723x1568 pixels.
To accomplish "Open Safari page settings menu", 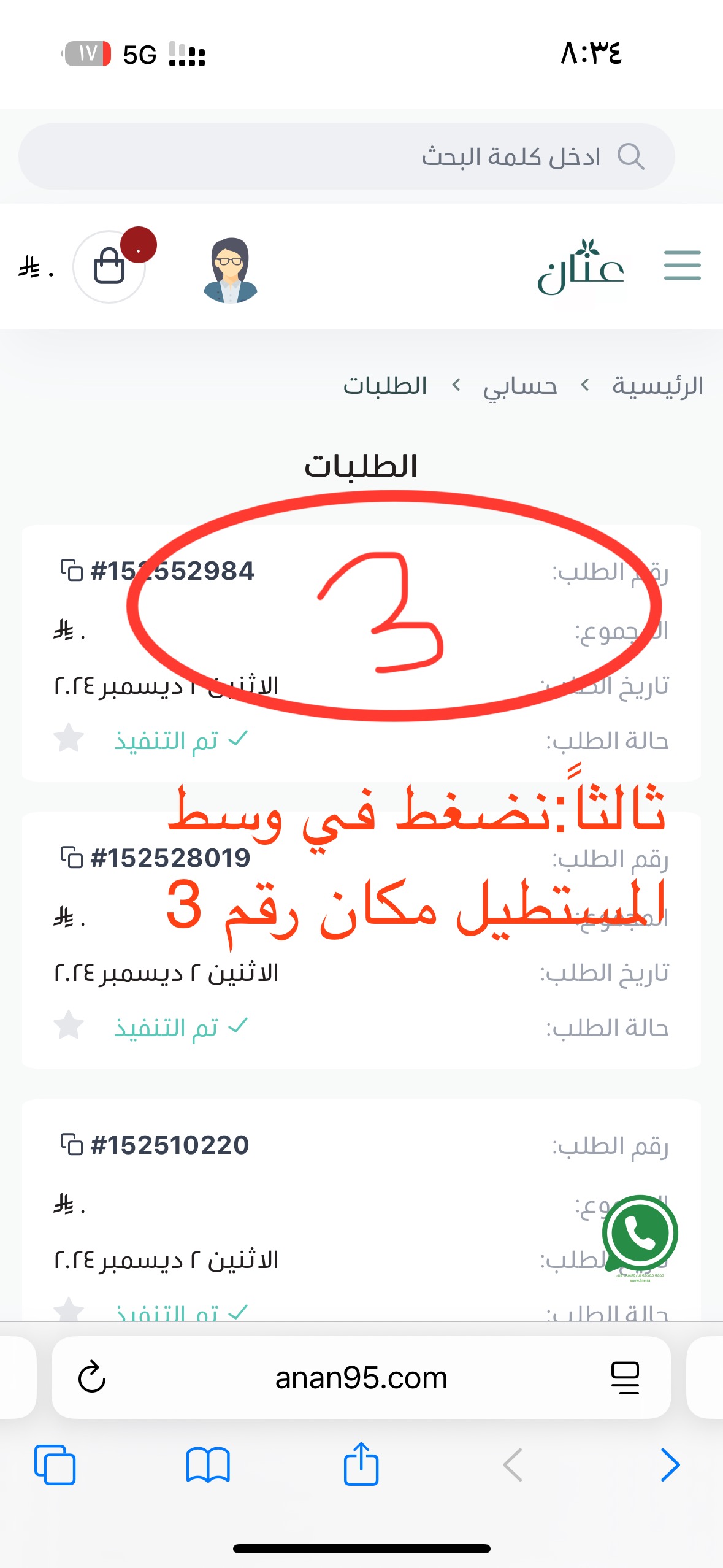I will [x=625, y=1377].
